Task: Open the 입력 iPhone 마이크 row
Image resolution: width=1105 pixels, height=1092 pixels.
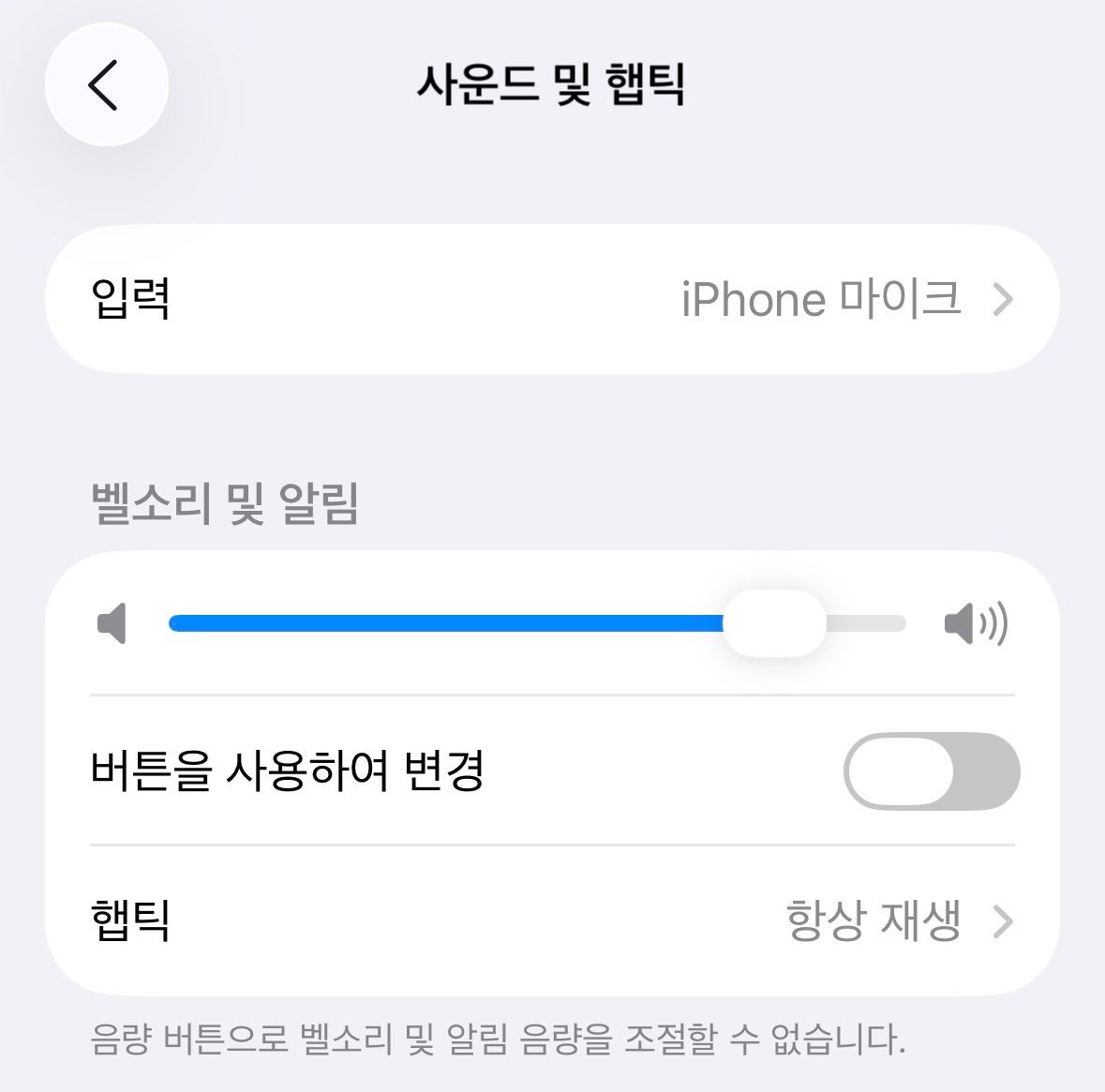Action: (x=552, y=299)
